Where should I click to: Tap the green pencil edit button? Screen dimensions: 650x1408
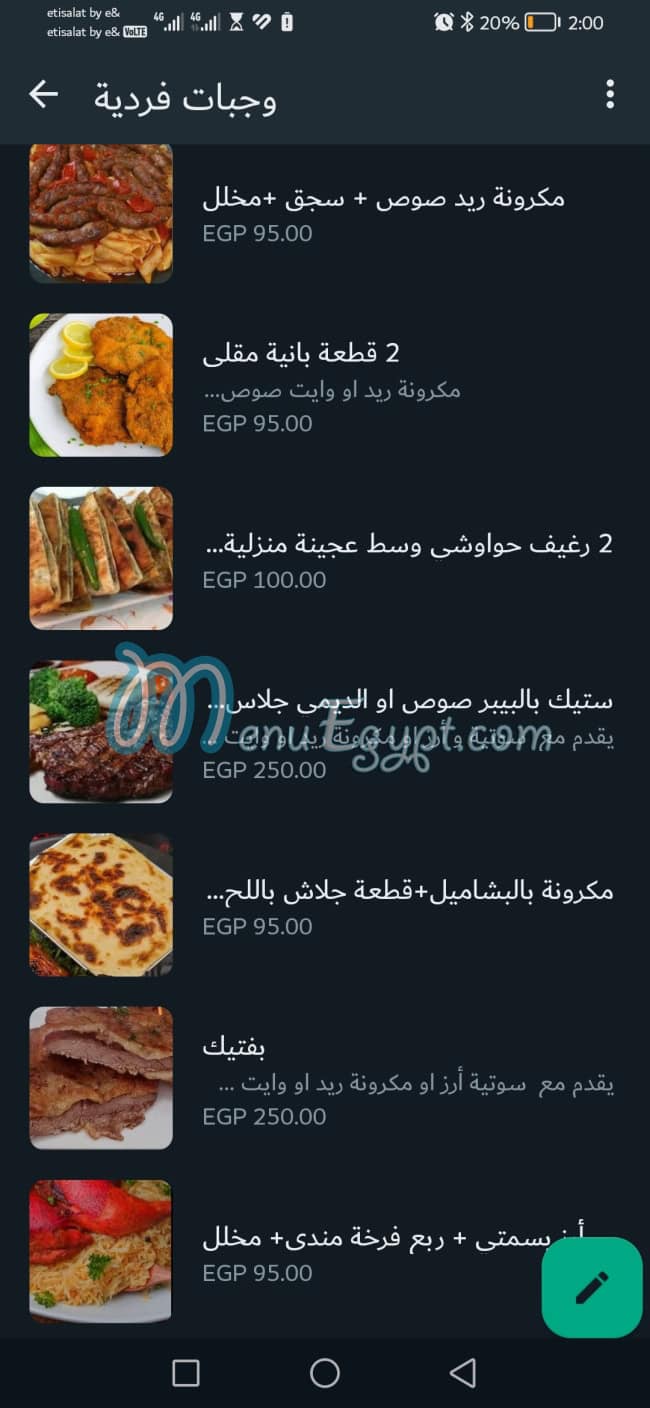click(591, 1287)
